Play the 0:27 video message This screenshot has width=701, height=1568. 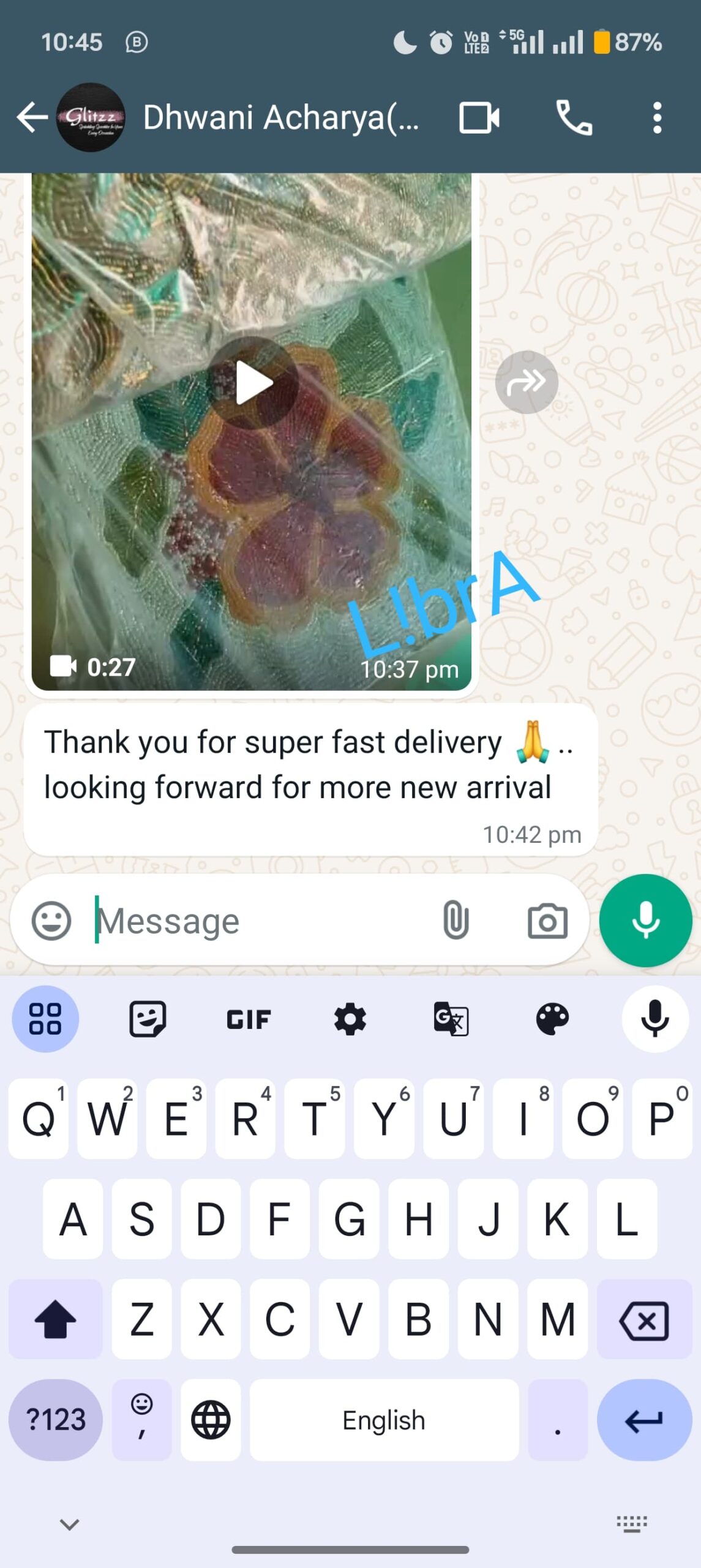point(252,383)
